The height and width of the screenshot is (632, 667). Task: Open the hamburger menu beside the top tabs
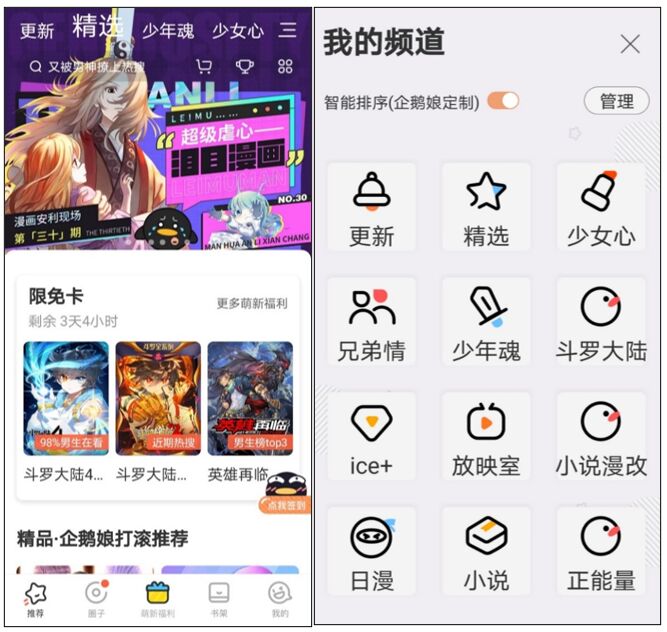(x=288, y=30)
